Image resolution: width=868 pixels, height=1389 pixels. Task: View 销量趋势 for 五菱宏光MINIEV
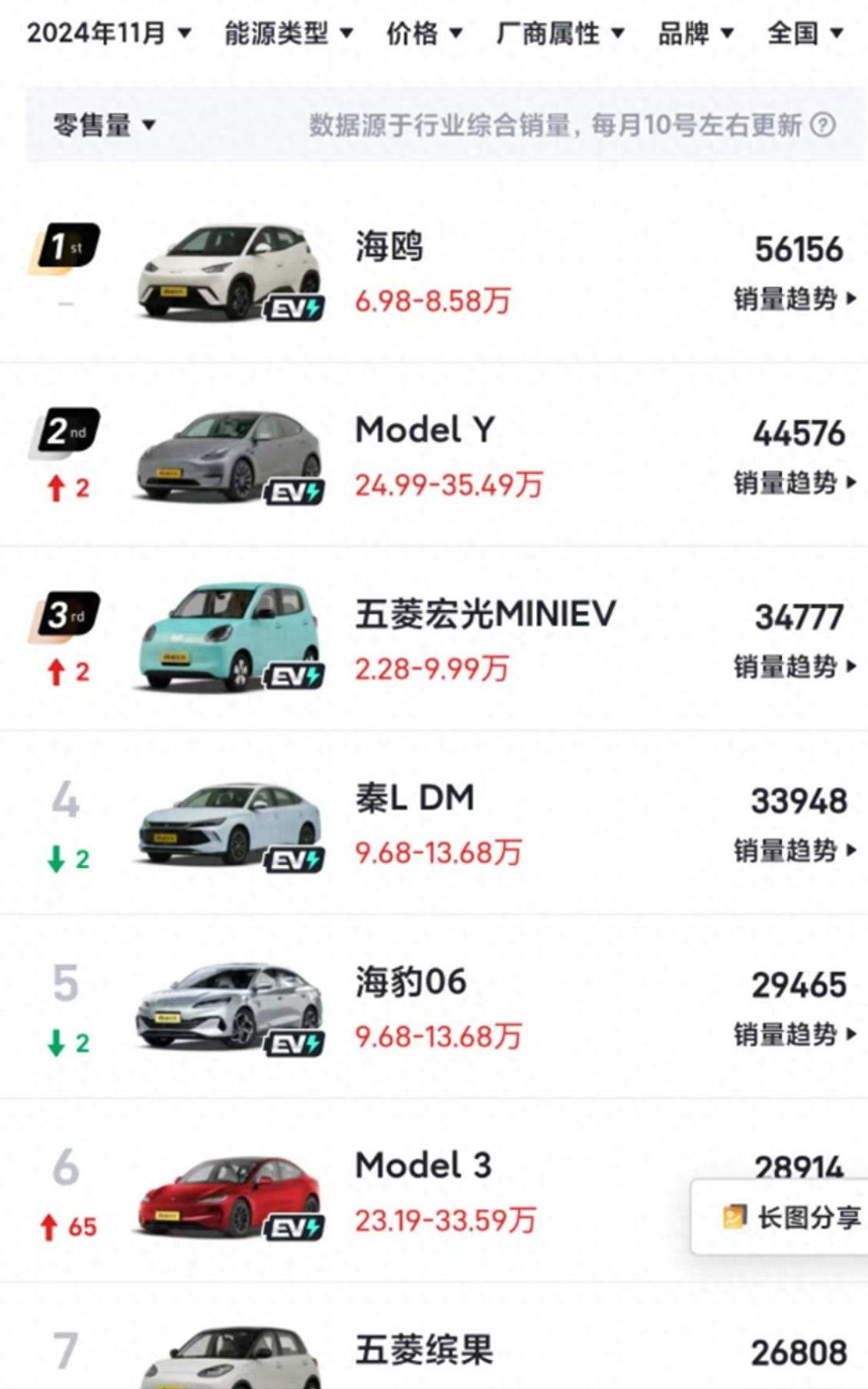click(x=794, y=667)
